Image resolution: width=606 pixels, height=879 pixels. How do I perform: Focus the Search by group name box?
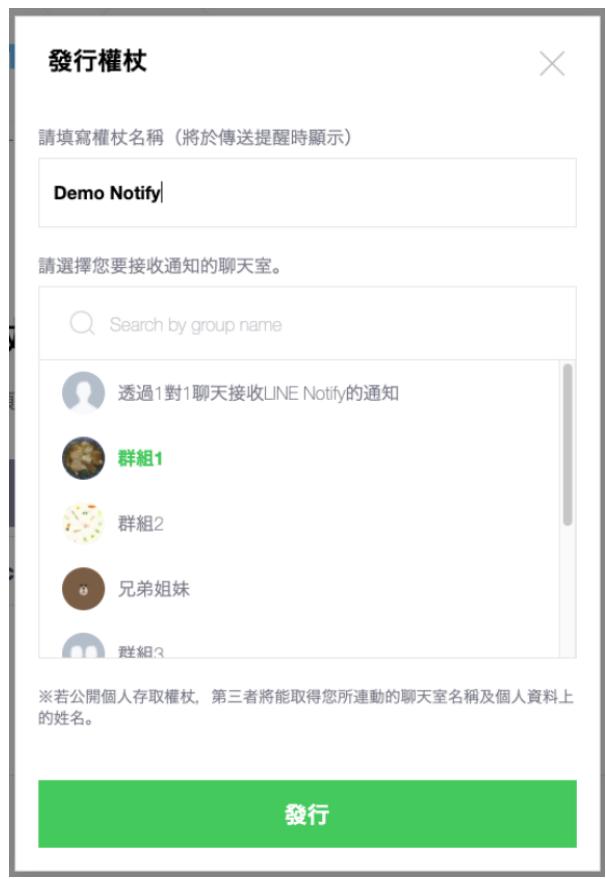click(307, 324)
